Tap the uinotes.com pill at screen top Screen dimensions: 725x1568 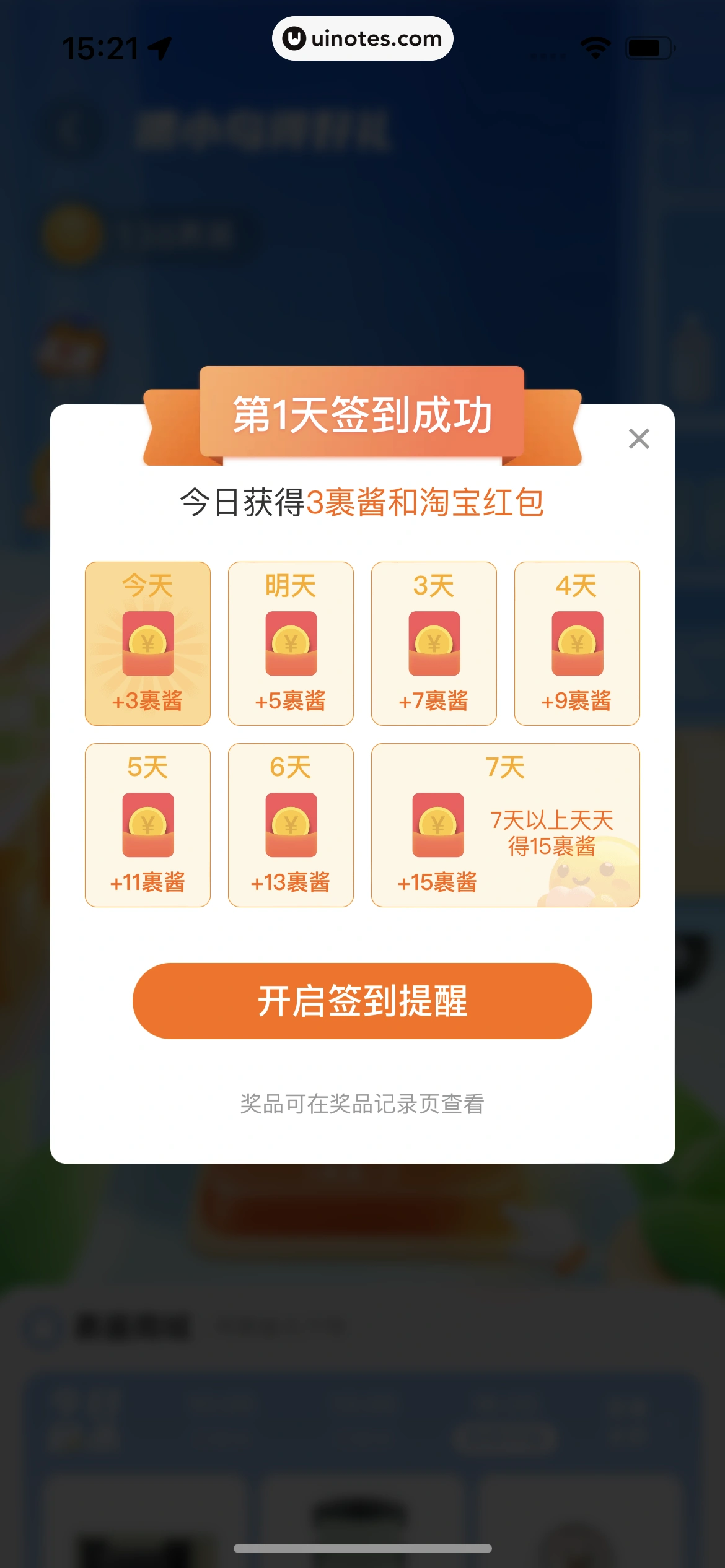tap(362, 38)
